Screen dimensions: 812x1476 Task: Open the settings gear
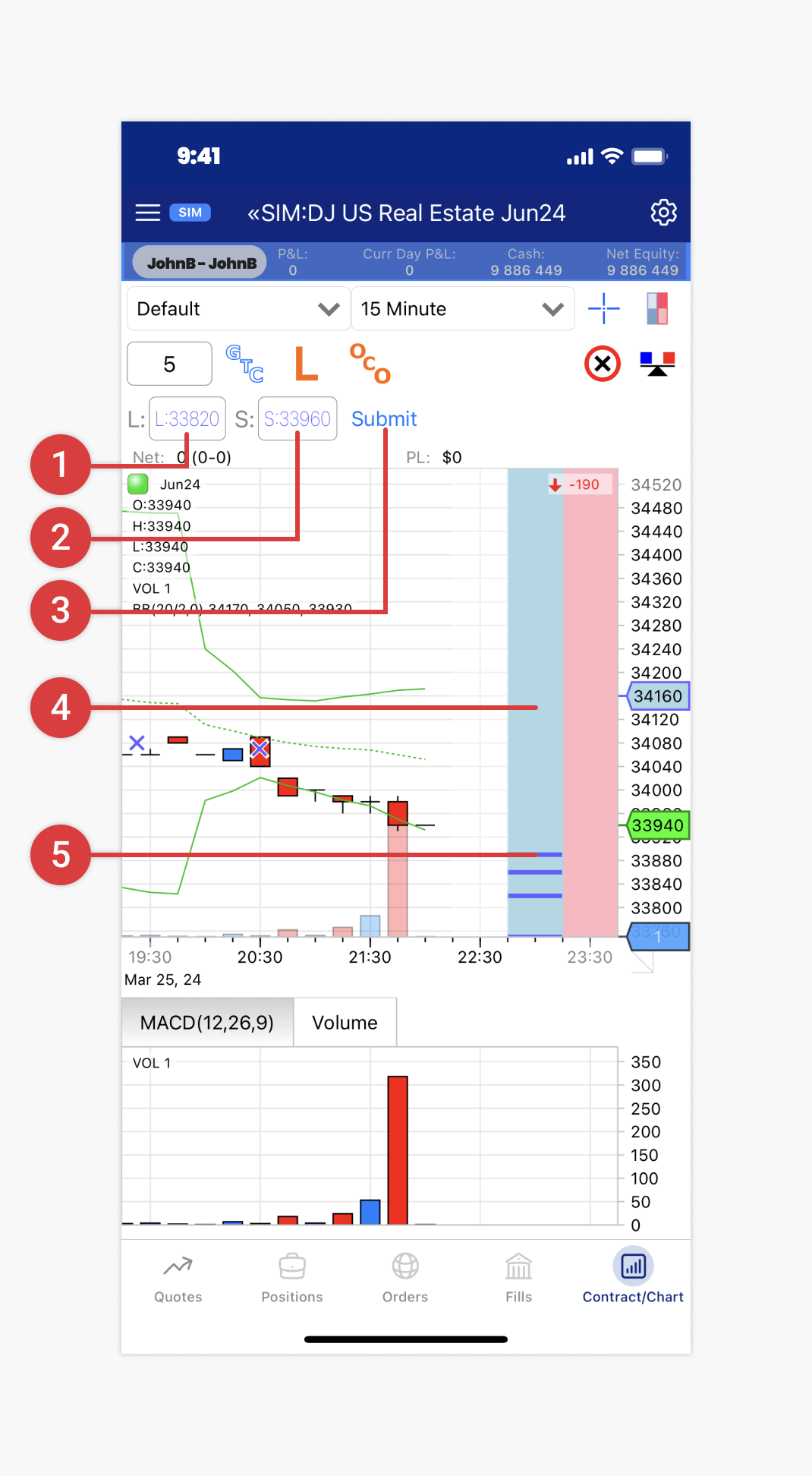pos(663,213)
